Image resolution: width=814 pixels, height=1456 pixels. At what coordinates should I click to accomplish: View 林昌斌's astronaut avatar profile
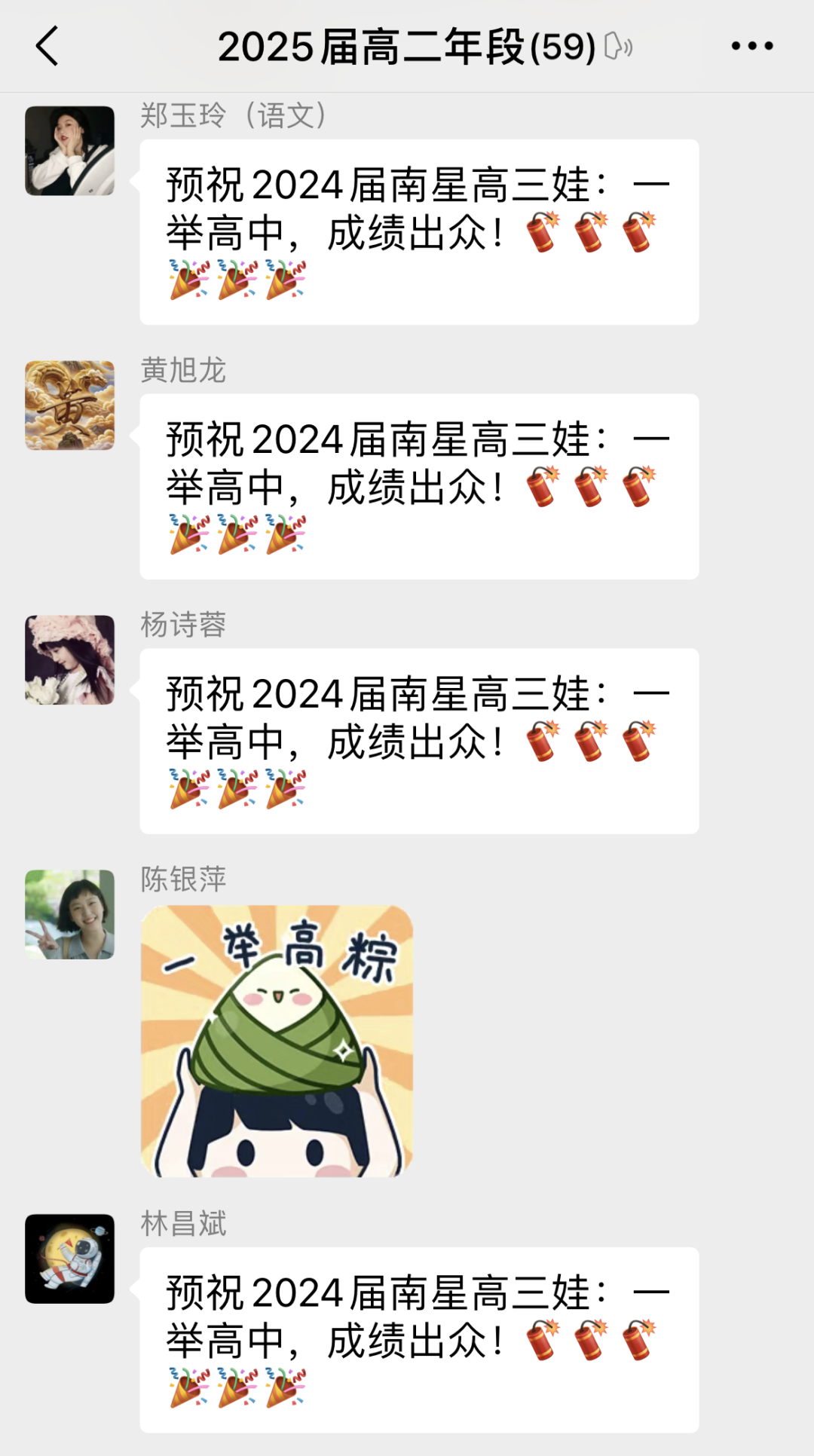click(69, 1259)
